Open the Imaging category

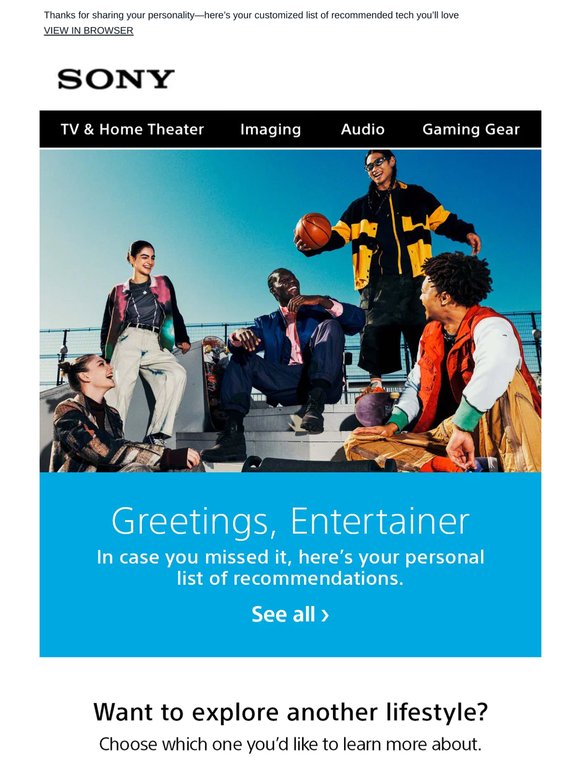point(271,129)
